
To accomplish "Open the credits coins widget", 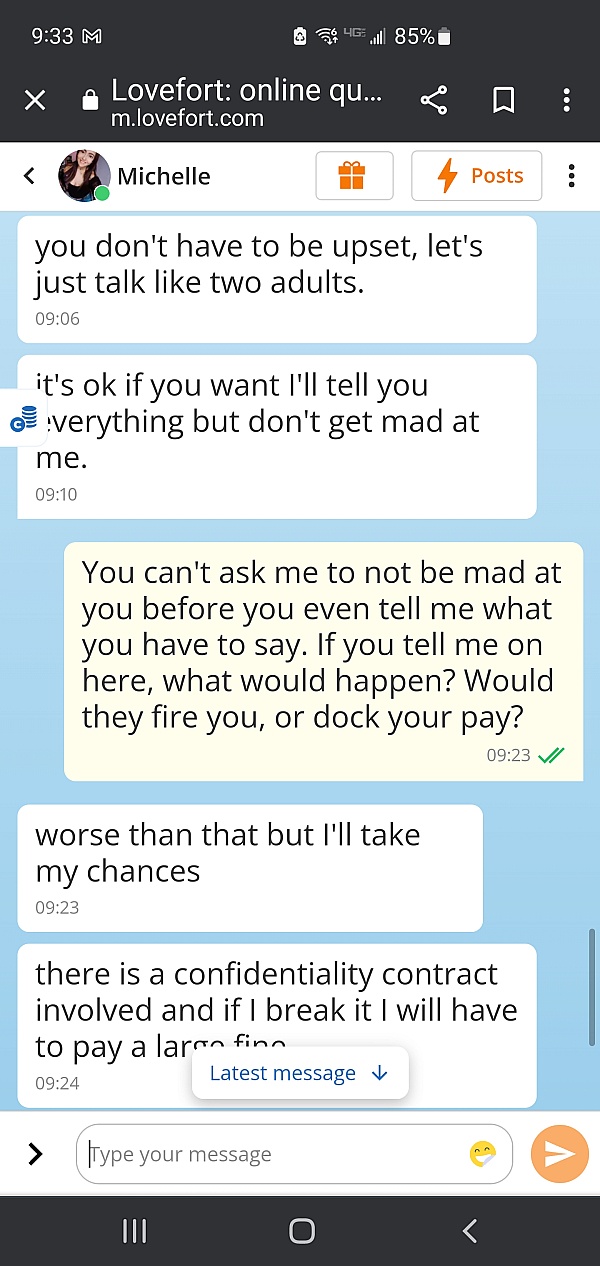I will pos(22,418).
